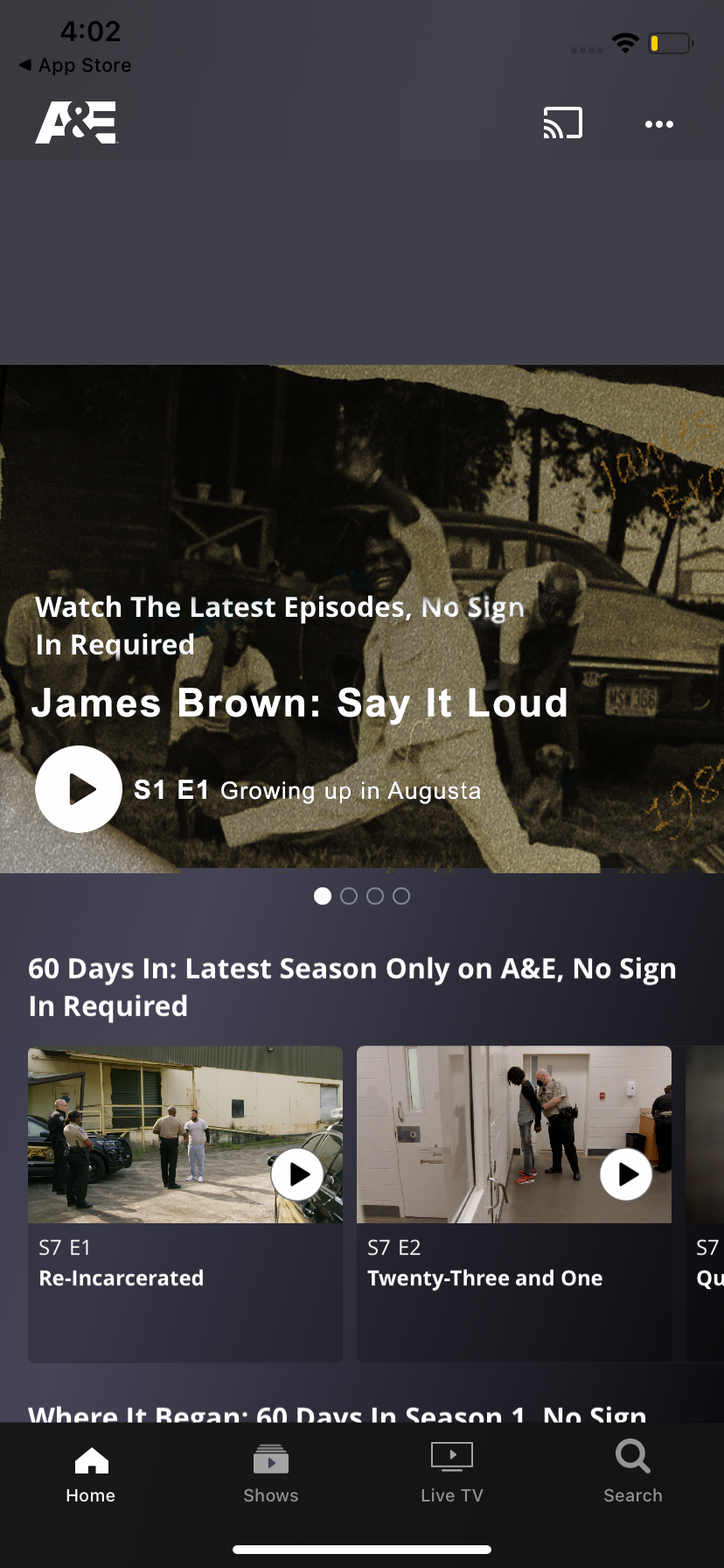
Task: Switch to the Live TV tab
Action: [x=452, y=1473]
